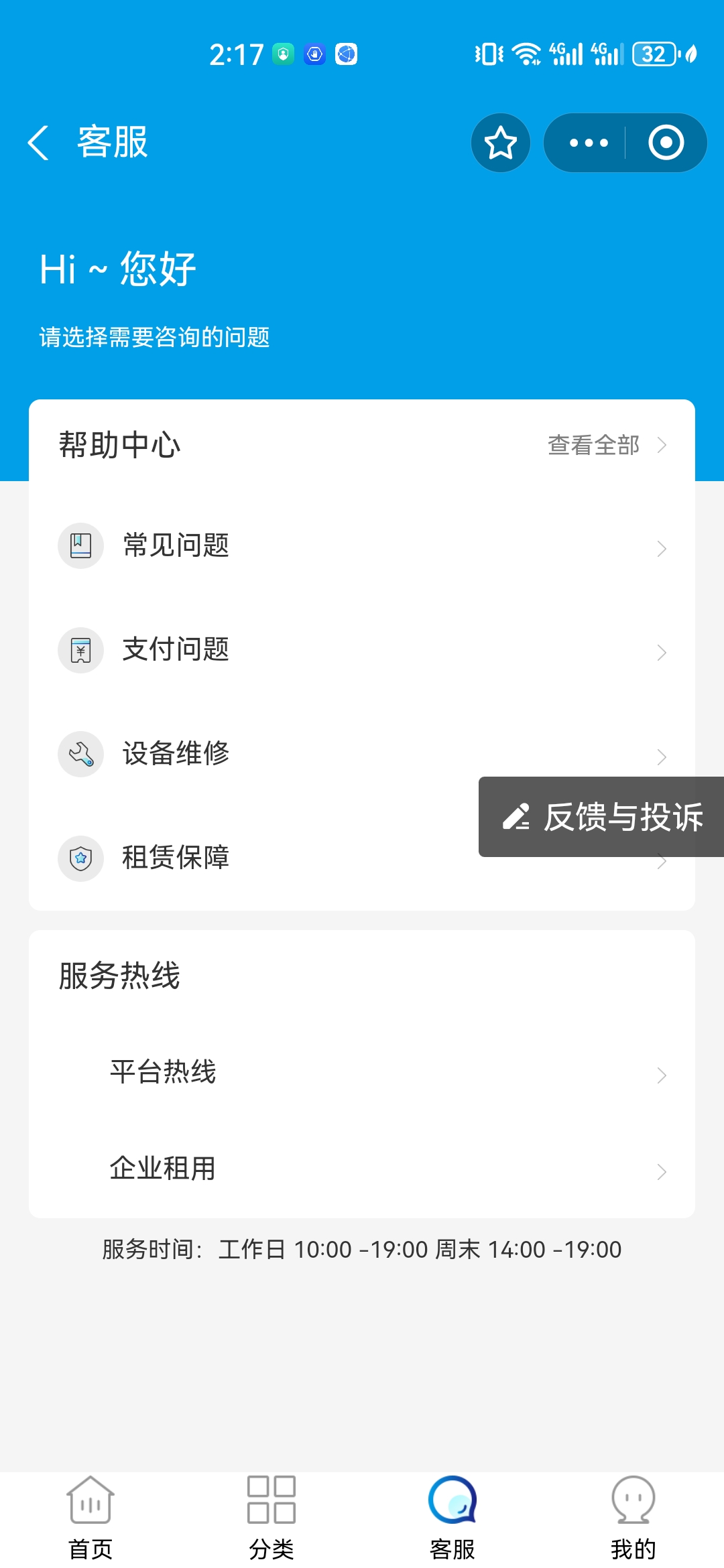Open 常见问题 common questions
Viewport: 724px width, 1568px height.
[362, 546]
